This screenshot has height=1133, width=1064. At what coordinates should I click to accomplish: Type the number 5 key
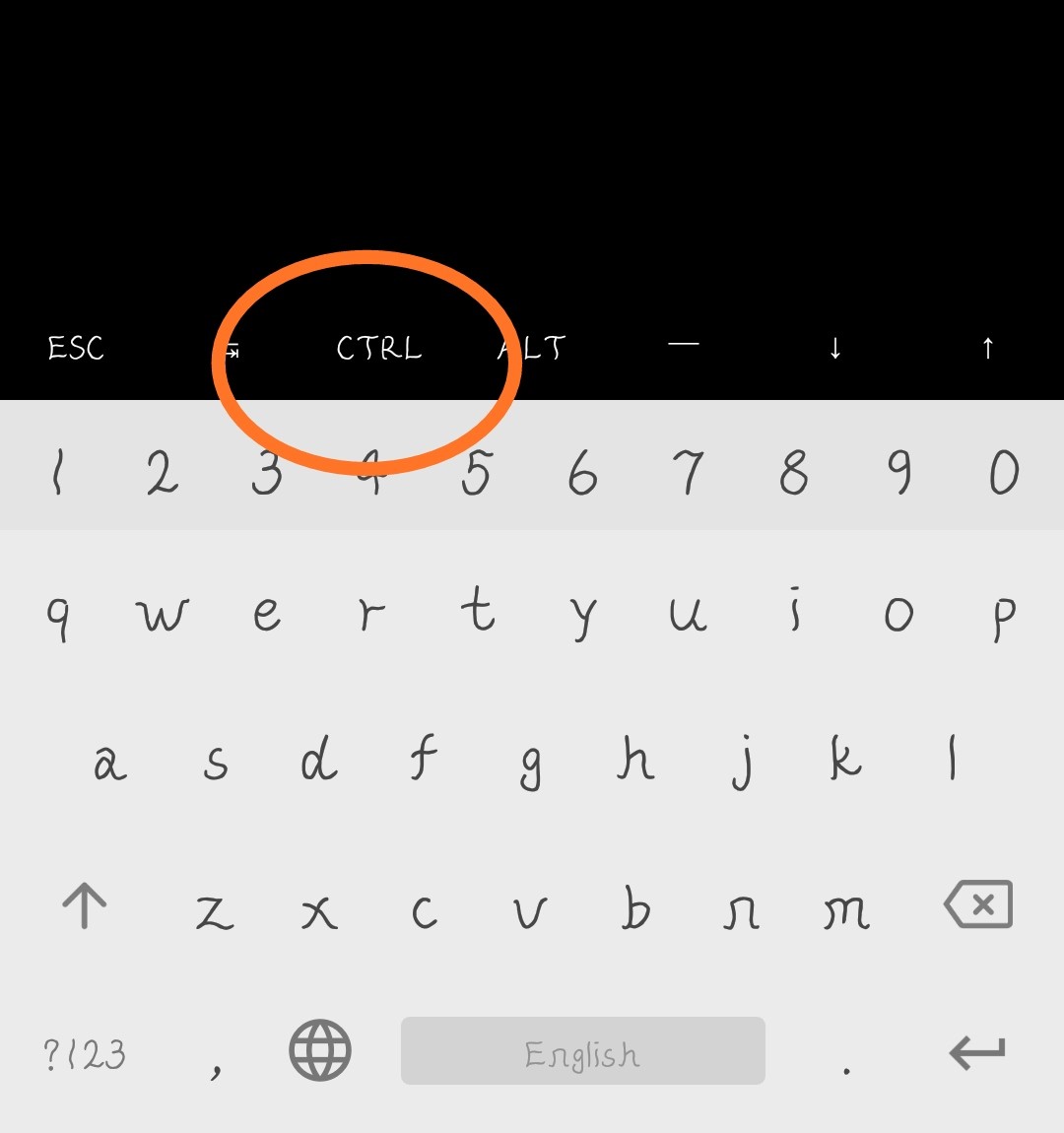[x=477, y=473]
